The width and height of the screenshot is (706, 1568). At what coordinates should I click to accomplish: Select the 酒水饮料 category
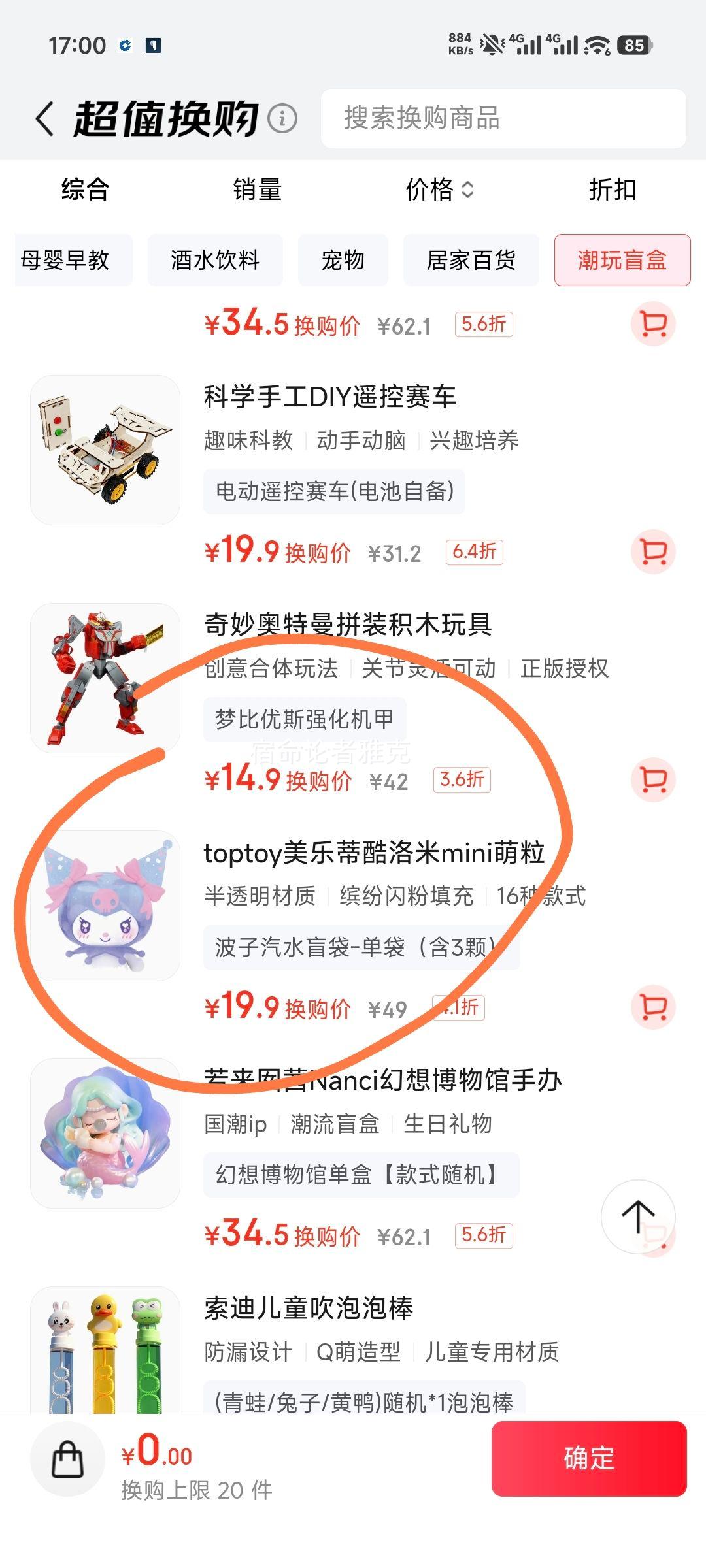(x=215, y=260)
